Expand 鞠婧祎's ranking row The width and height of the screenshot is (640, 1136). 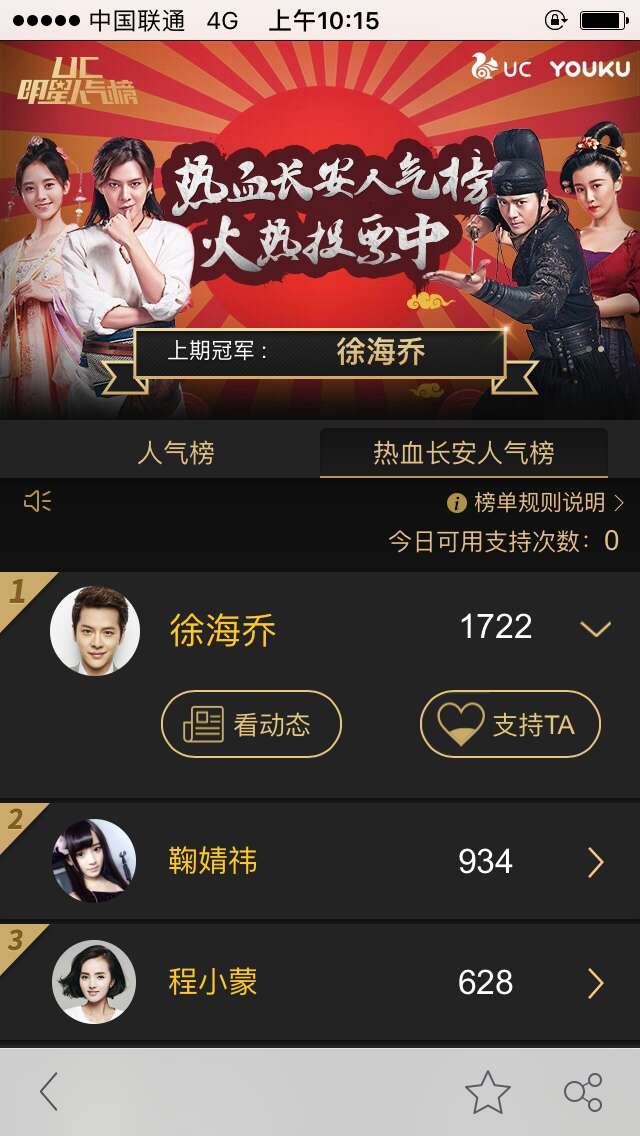coord(595,862)
